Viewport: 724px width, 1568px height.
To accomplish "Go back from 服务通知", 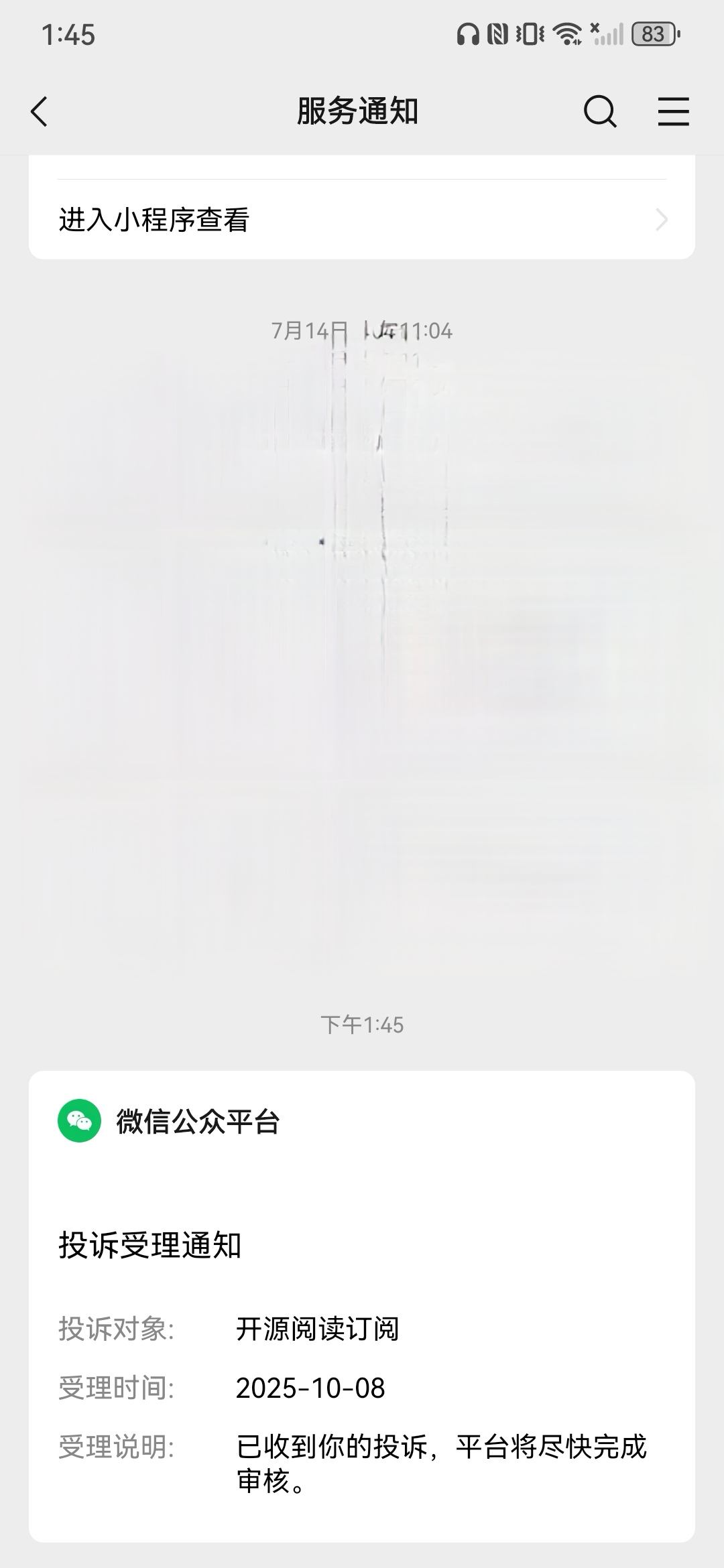I will [40, 111].
